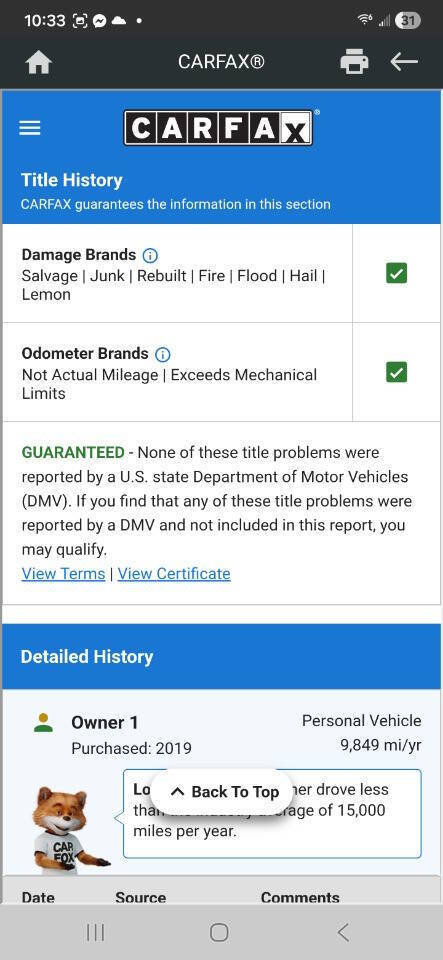Screen dimensions: 443x960
Task: Open the hamburger menu
Action: pos(30,128)
